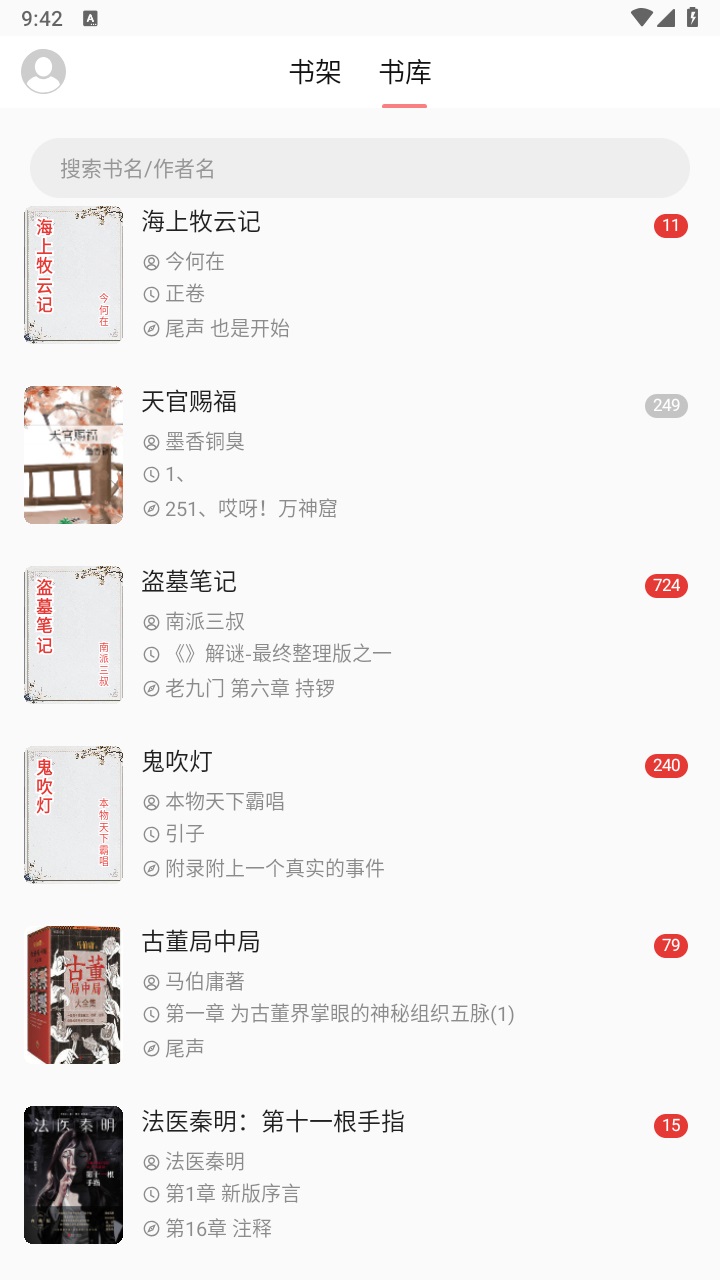Viewport: 720px width, 1280px height.
Task: Tap the unread badge 724 on 盗墓笔记
Action: click(x=665, y=586)
